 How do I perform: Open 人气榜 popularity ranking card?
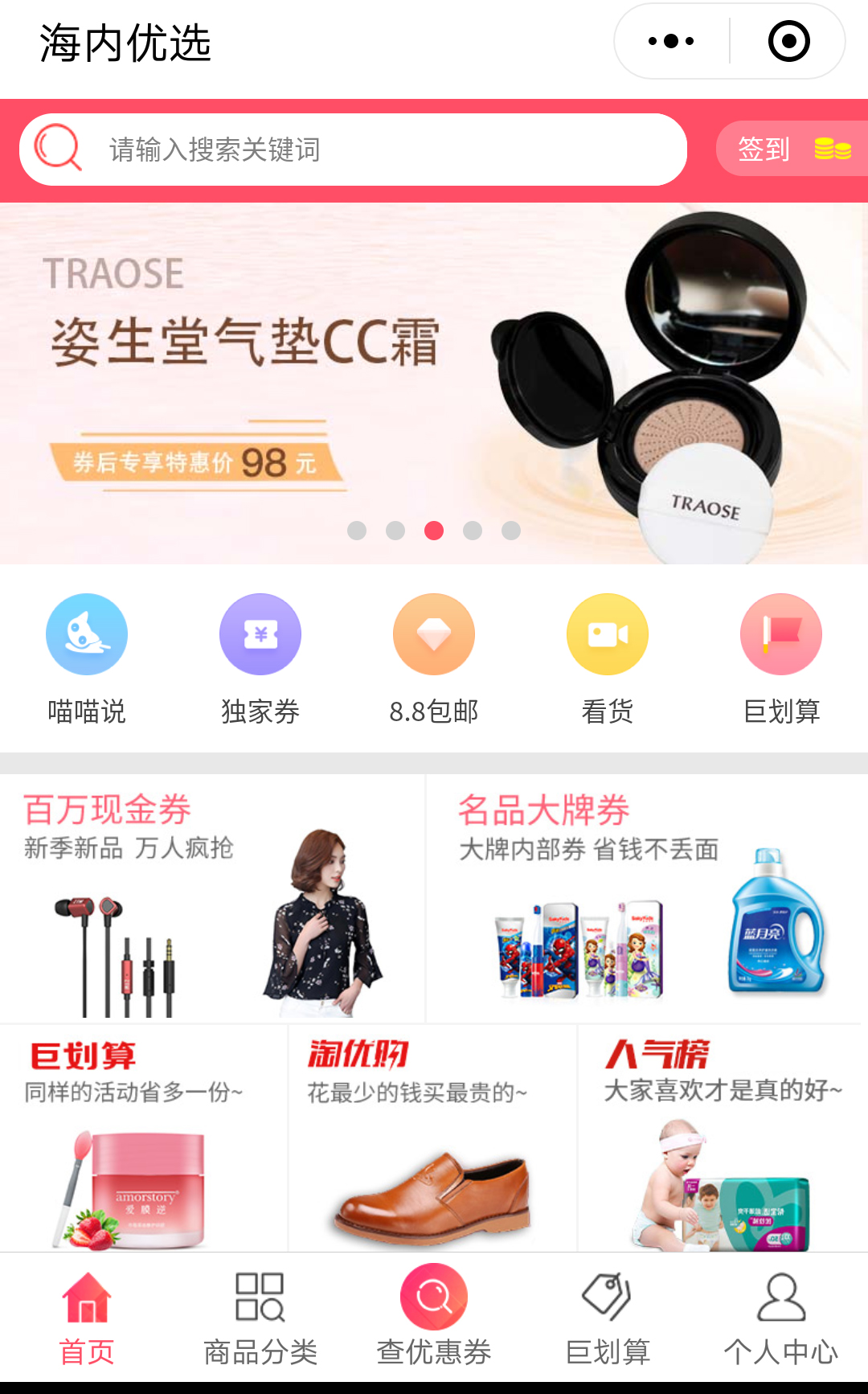click(x=722, y=1138)
